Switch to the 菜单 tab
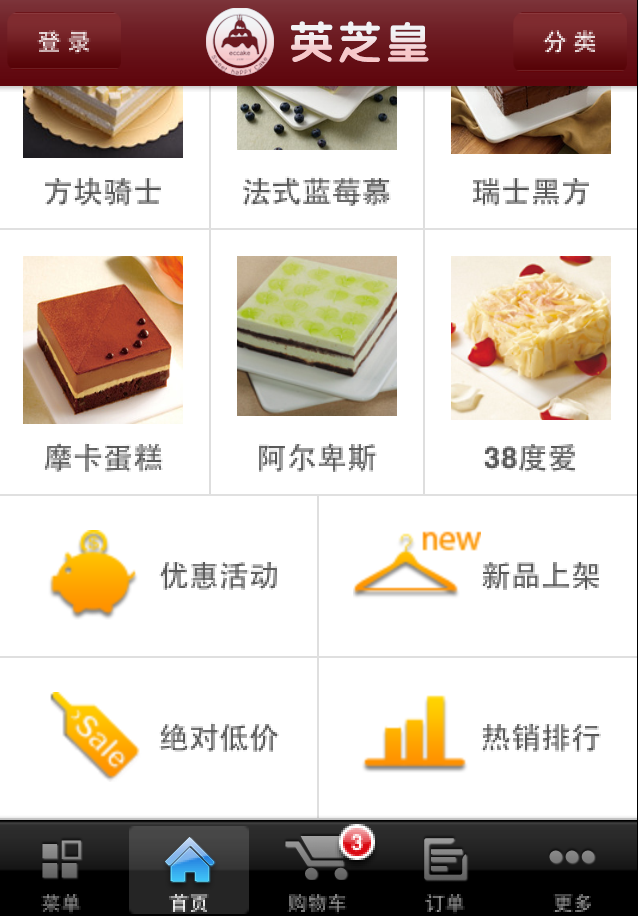 (x=62, y=872)
